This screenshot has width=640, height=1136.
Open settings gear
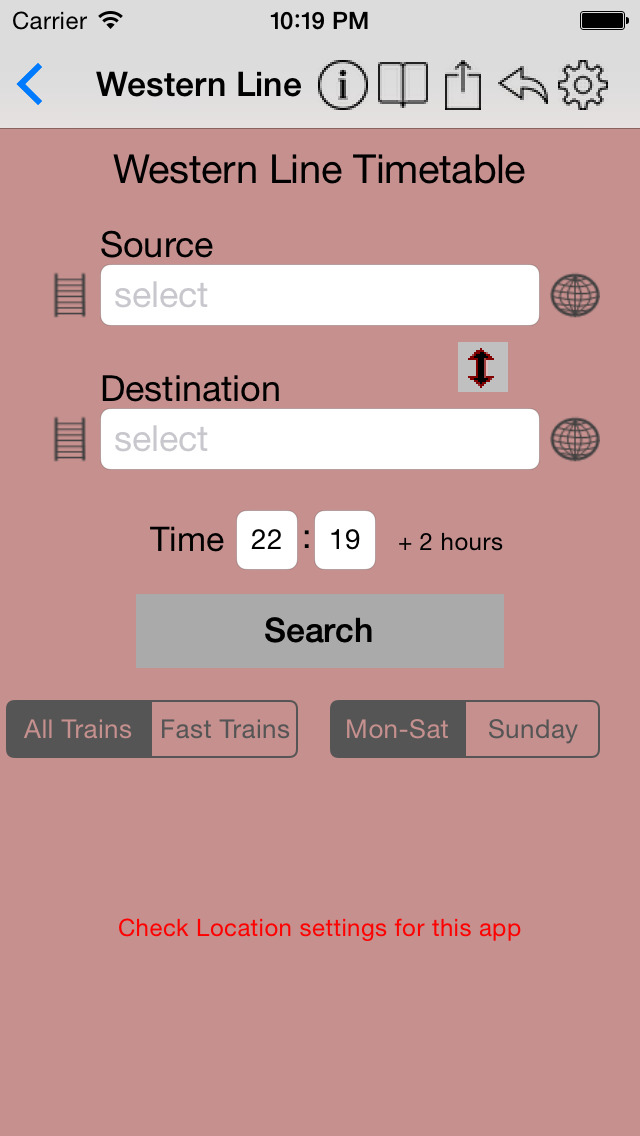[583, 85]
